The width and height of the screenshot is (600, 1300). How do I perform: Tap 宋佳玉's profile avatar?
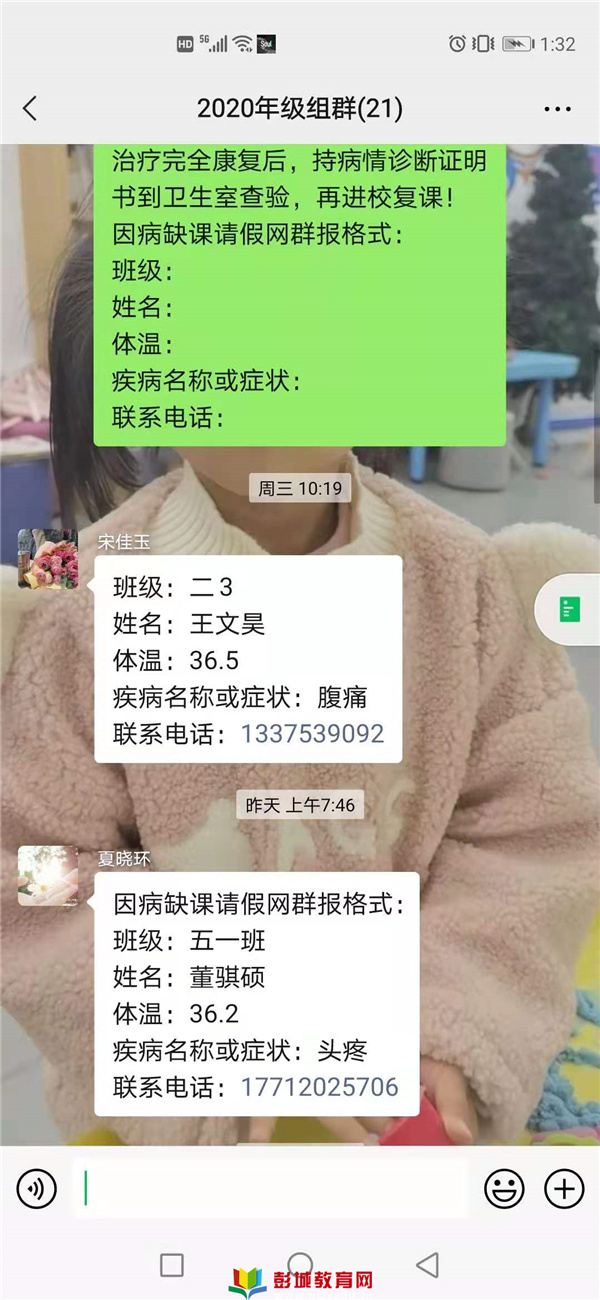tap(47, 559)
